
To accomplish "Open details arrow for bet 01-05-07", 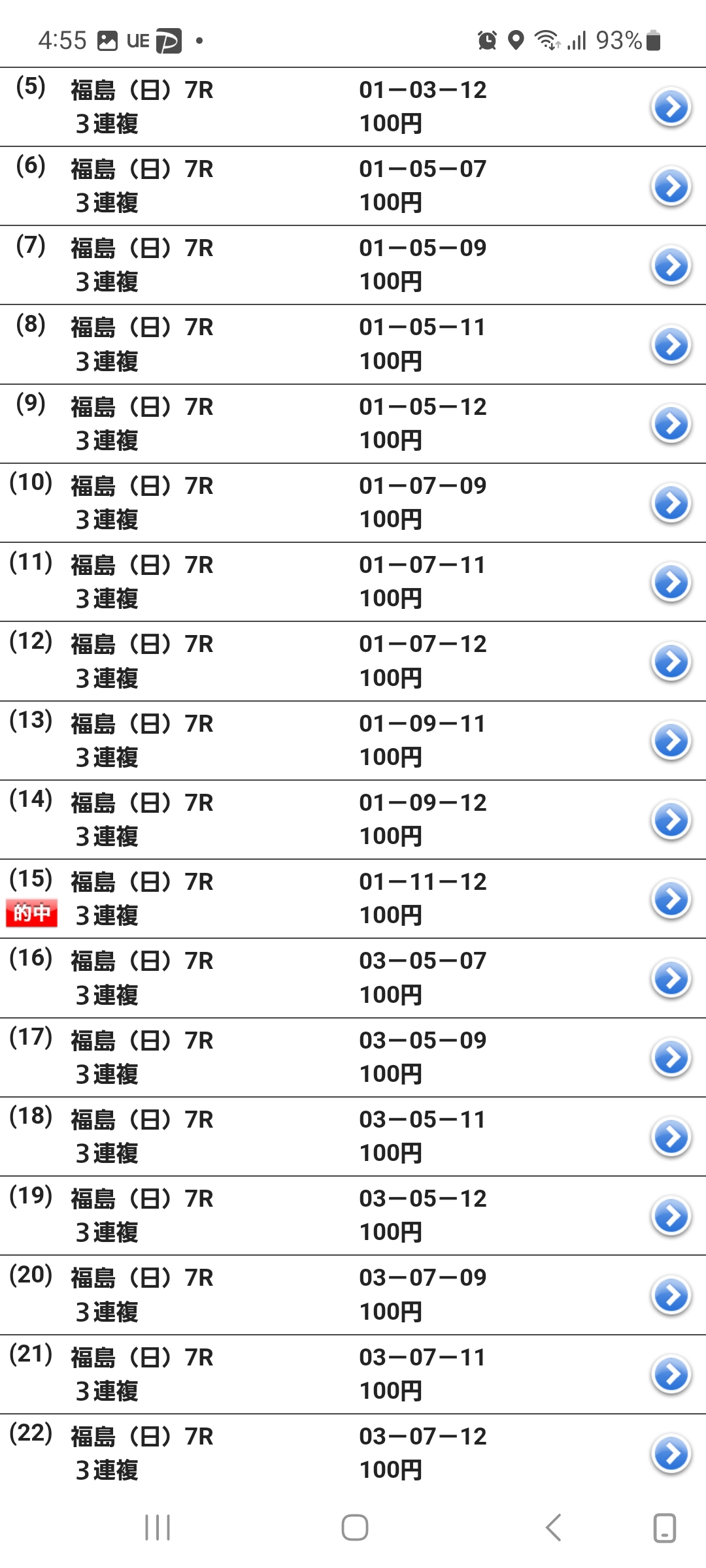I will [x=671, y=187].
